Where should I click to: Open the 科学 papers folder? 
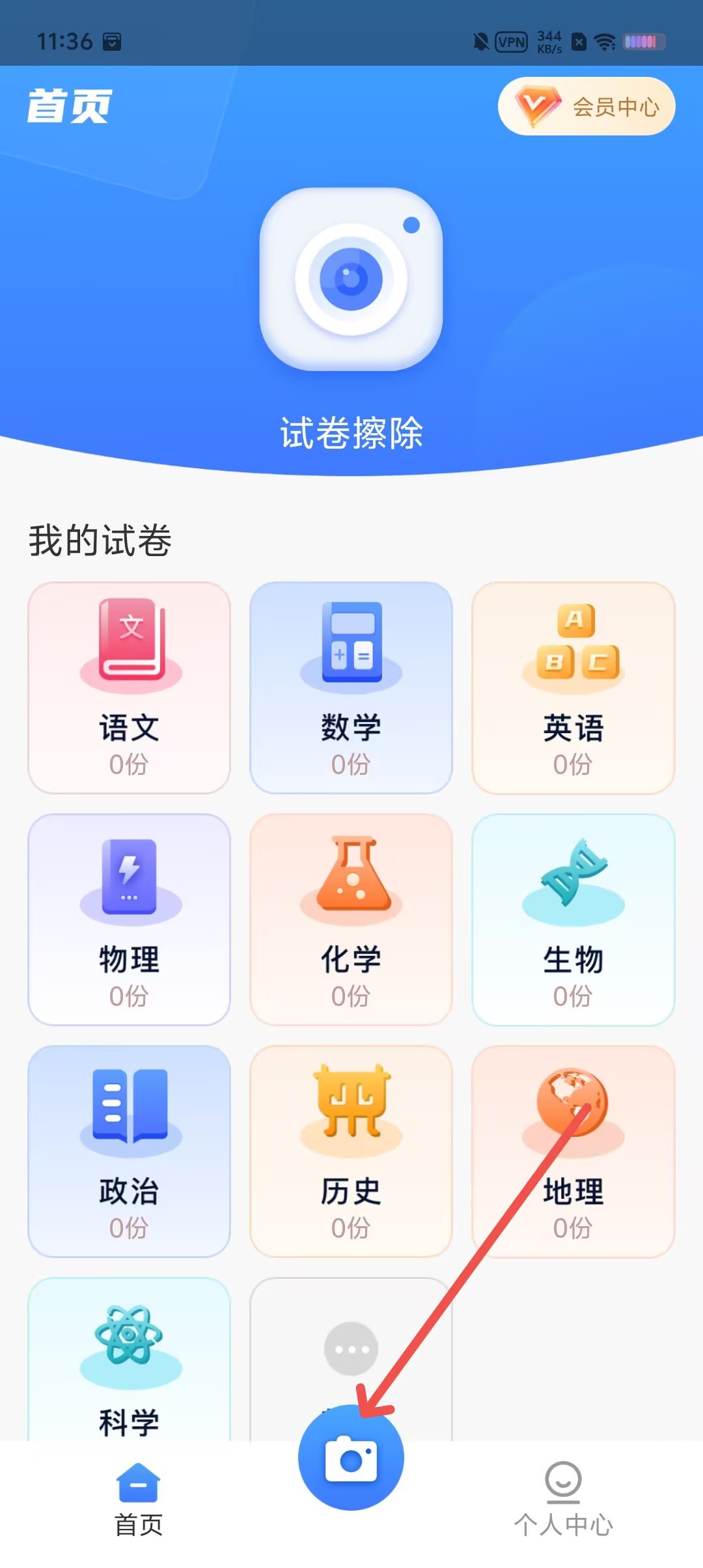point(129,1358)
